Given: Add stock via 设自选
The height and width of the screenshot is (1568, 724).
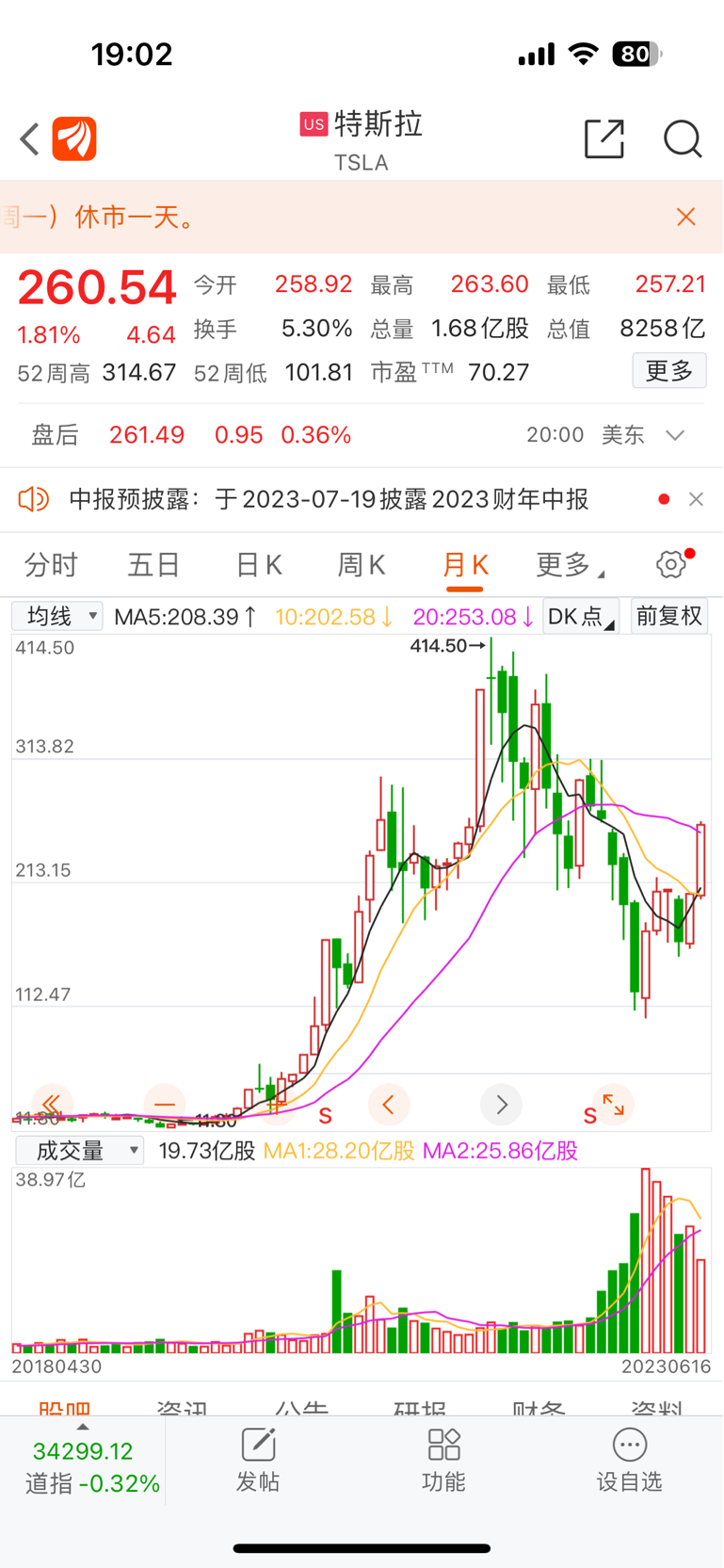Looking at the screenshot, I should pos(630,1461).
